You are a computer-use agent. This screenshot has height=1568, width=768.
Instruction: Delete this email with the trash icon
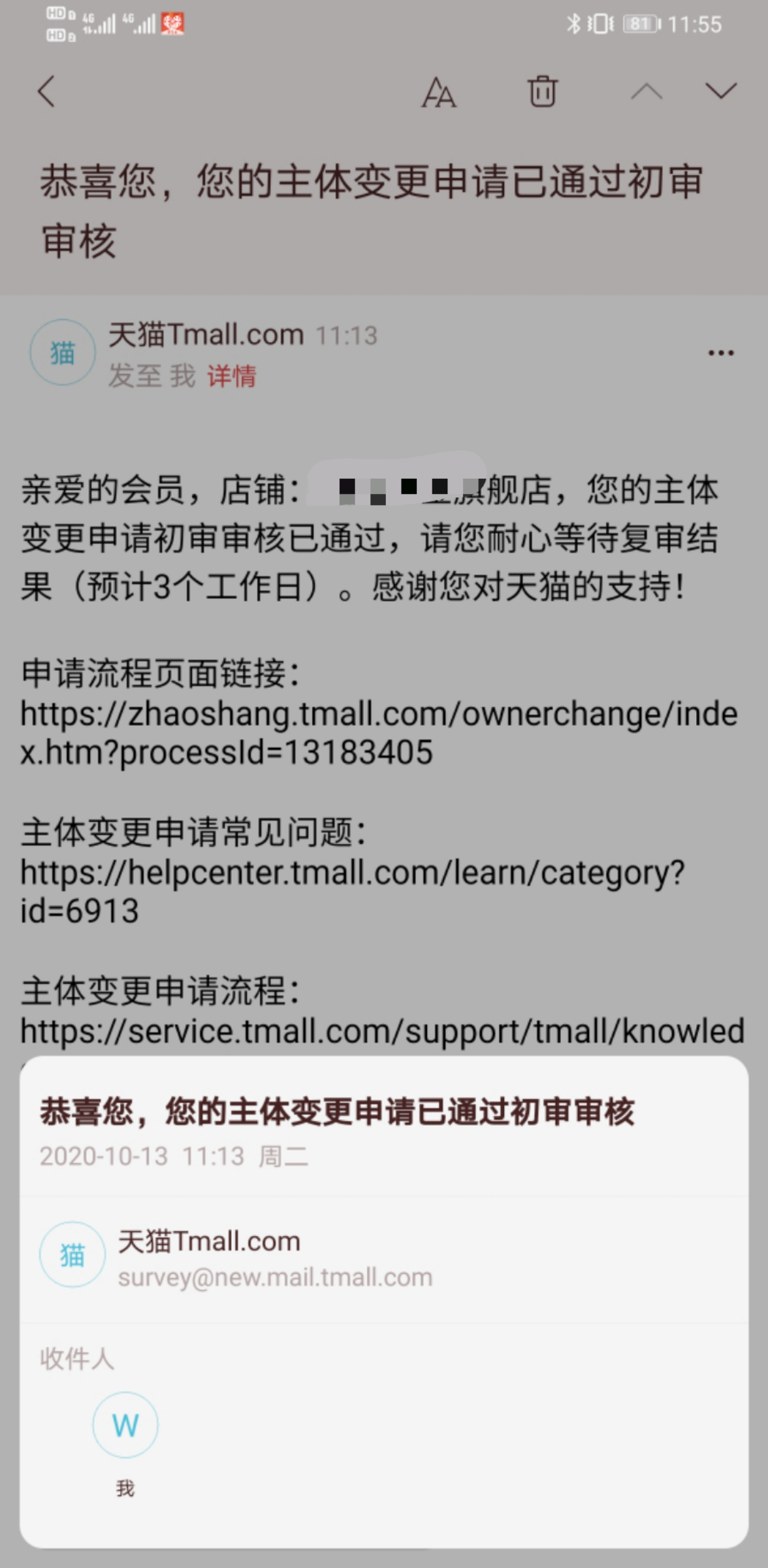pos(542,91)
